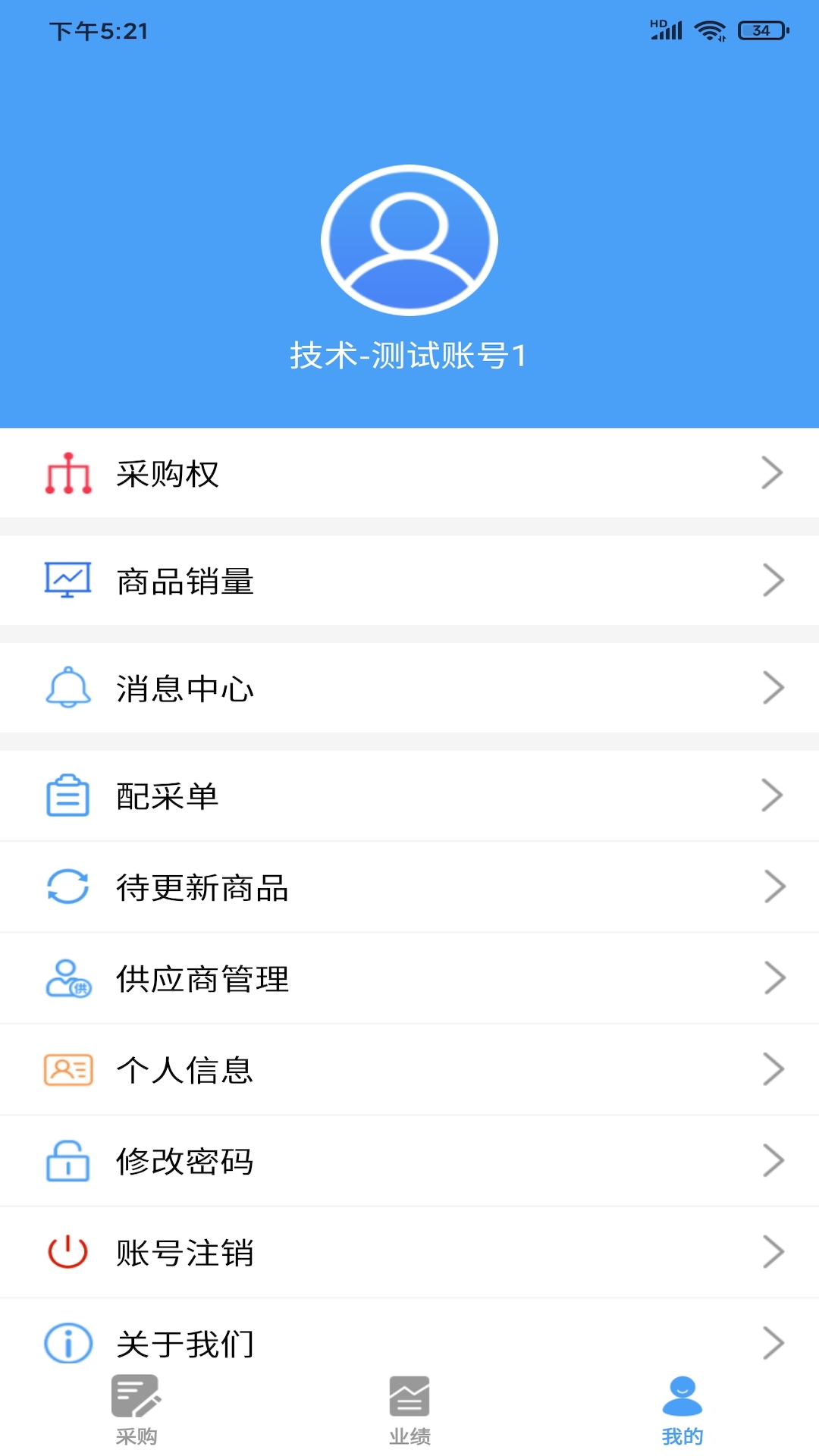Image resolution: width=819 pixels, height=1456 pixels.
Task: Open the 关于我们 info icon
Action: [67, 1342]
